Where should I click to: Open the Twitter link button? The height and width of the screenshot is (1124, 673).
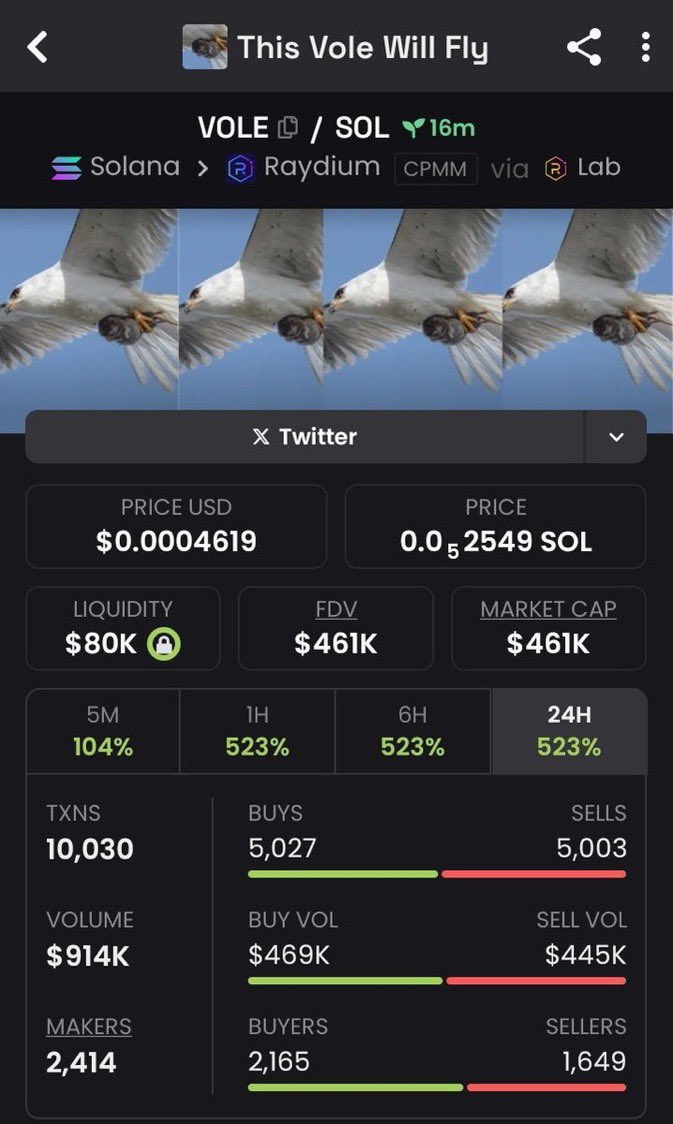305,437
